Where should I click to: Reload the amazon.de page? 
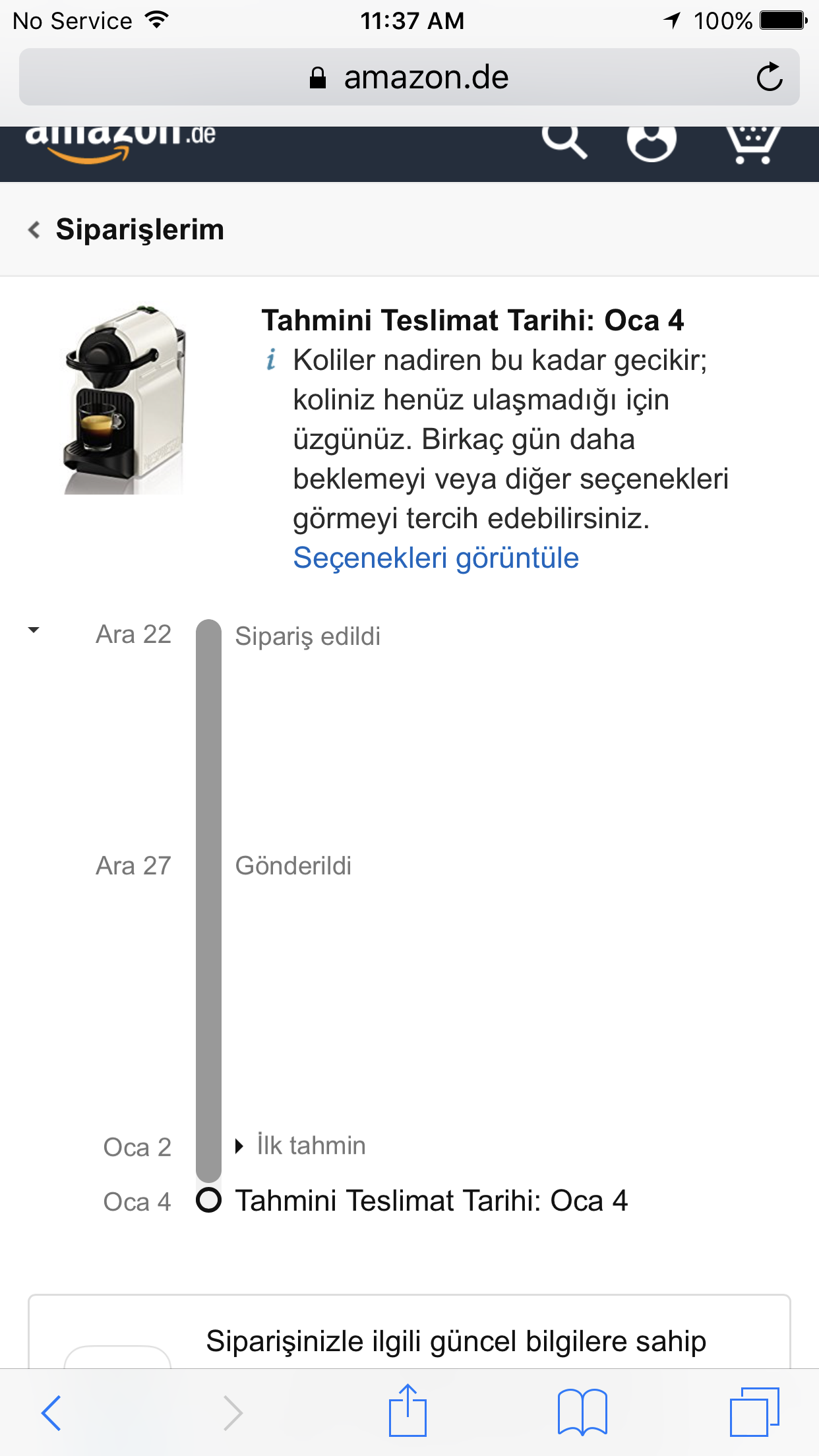[x=769, y=77]
